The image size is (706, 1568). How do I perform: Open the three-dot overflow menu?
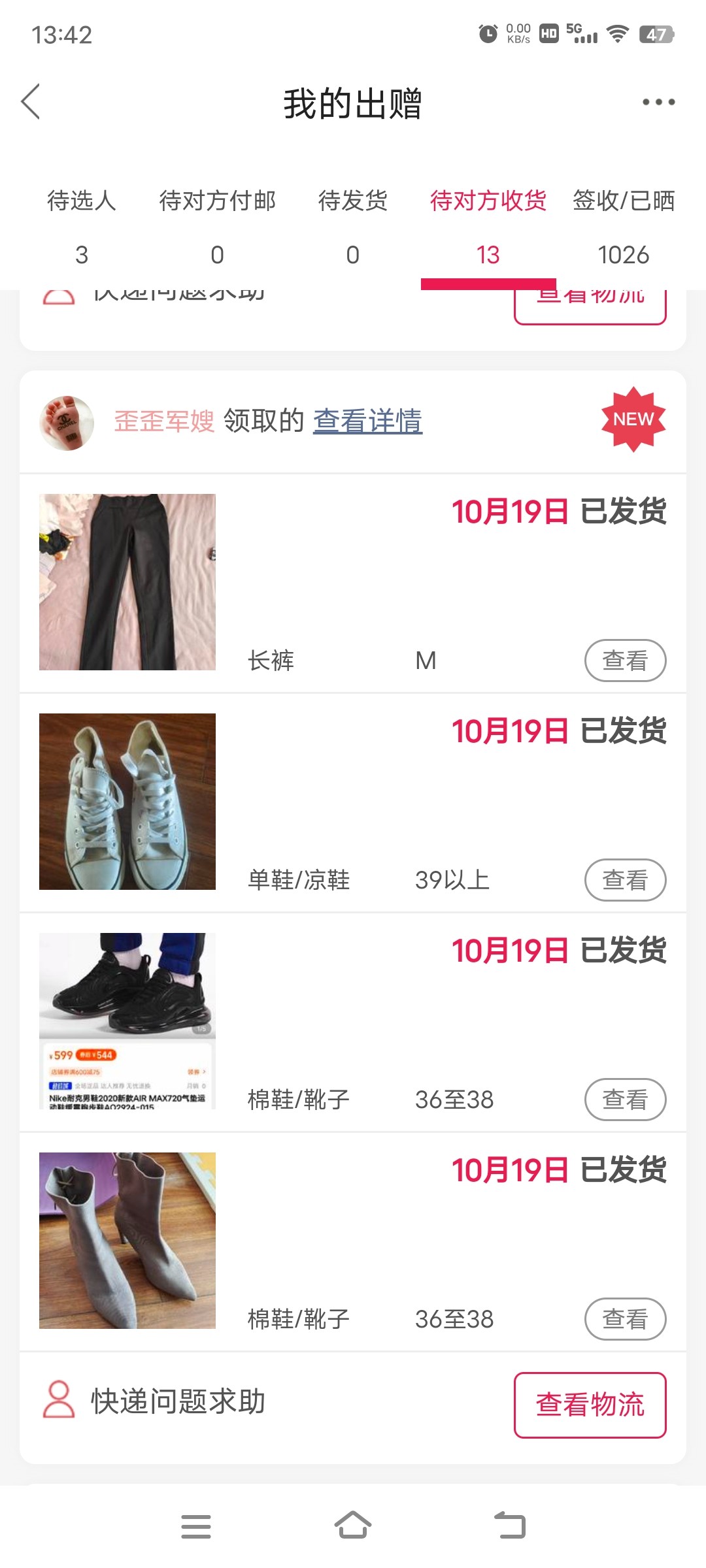coord(658,102)
